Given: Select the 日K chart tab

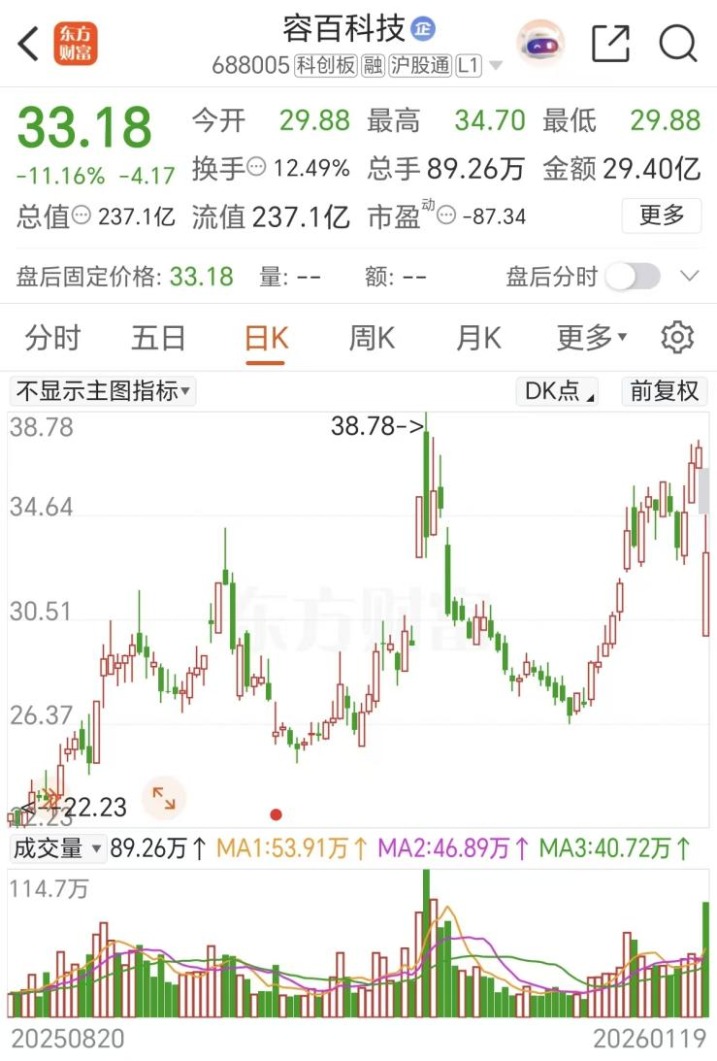Looking at the screenshot, I should point(266,338).
